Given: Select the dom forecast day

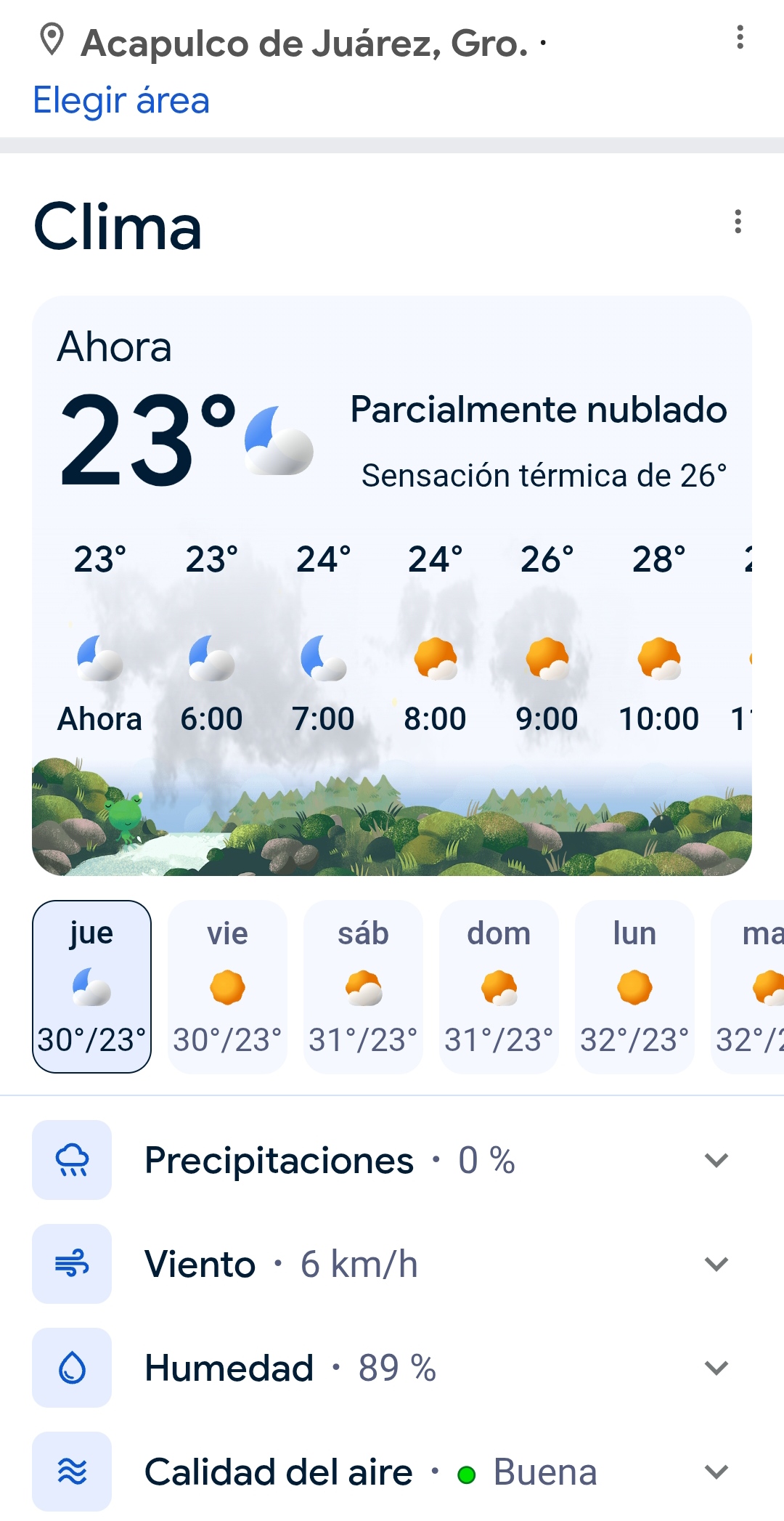Looking at the screenshot, I should (x=499, y=986).
